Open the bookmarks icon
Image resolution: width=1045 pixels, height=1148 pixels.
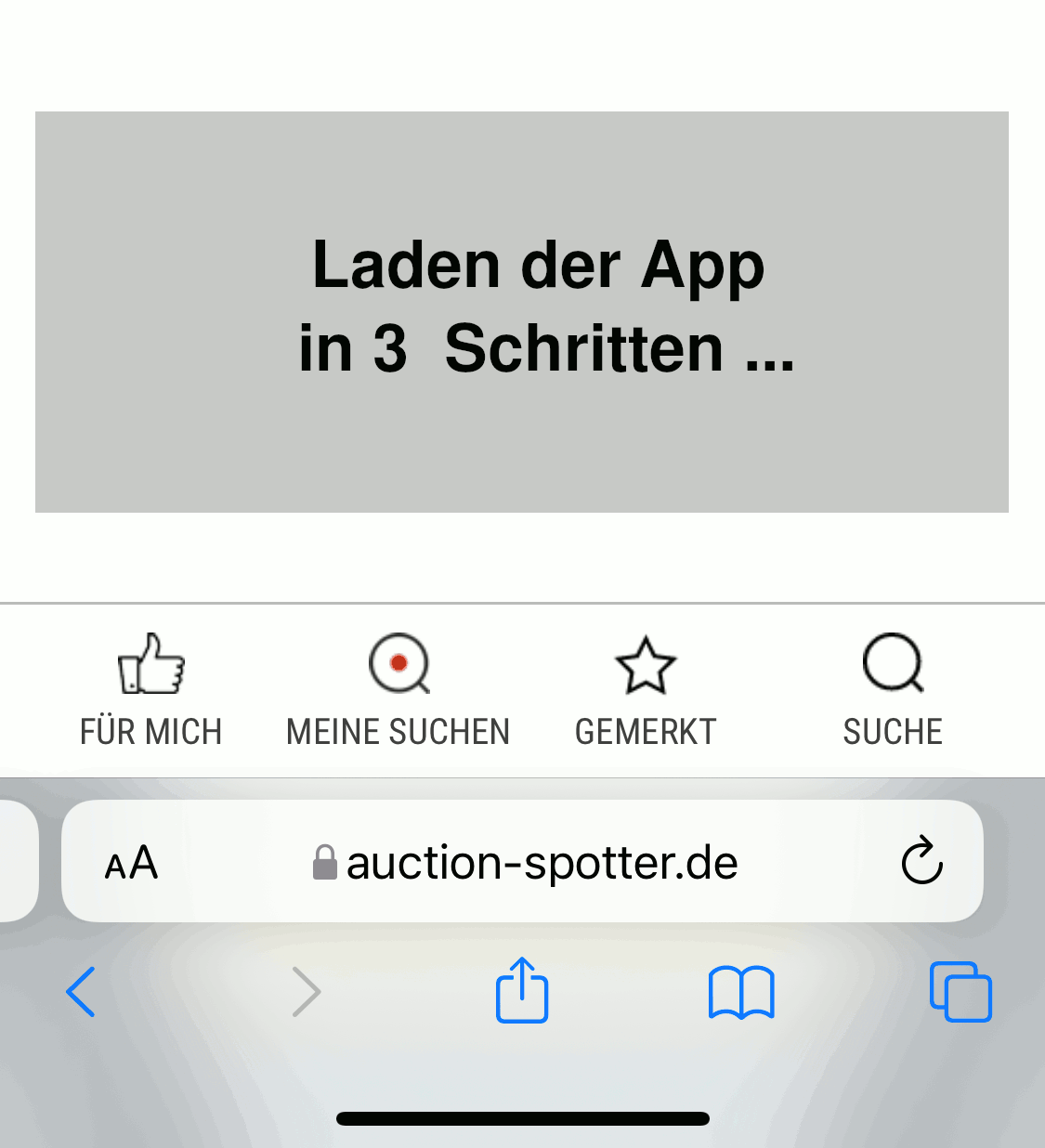click(x=742, y=991)
